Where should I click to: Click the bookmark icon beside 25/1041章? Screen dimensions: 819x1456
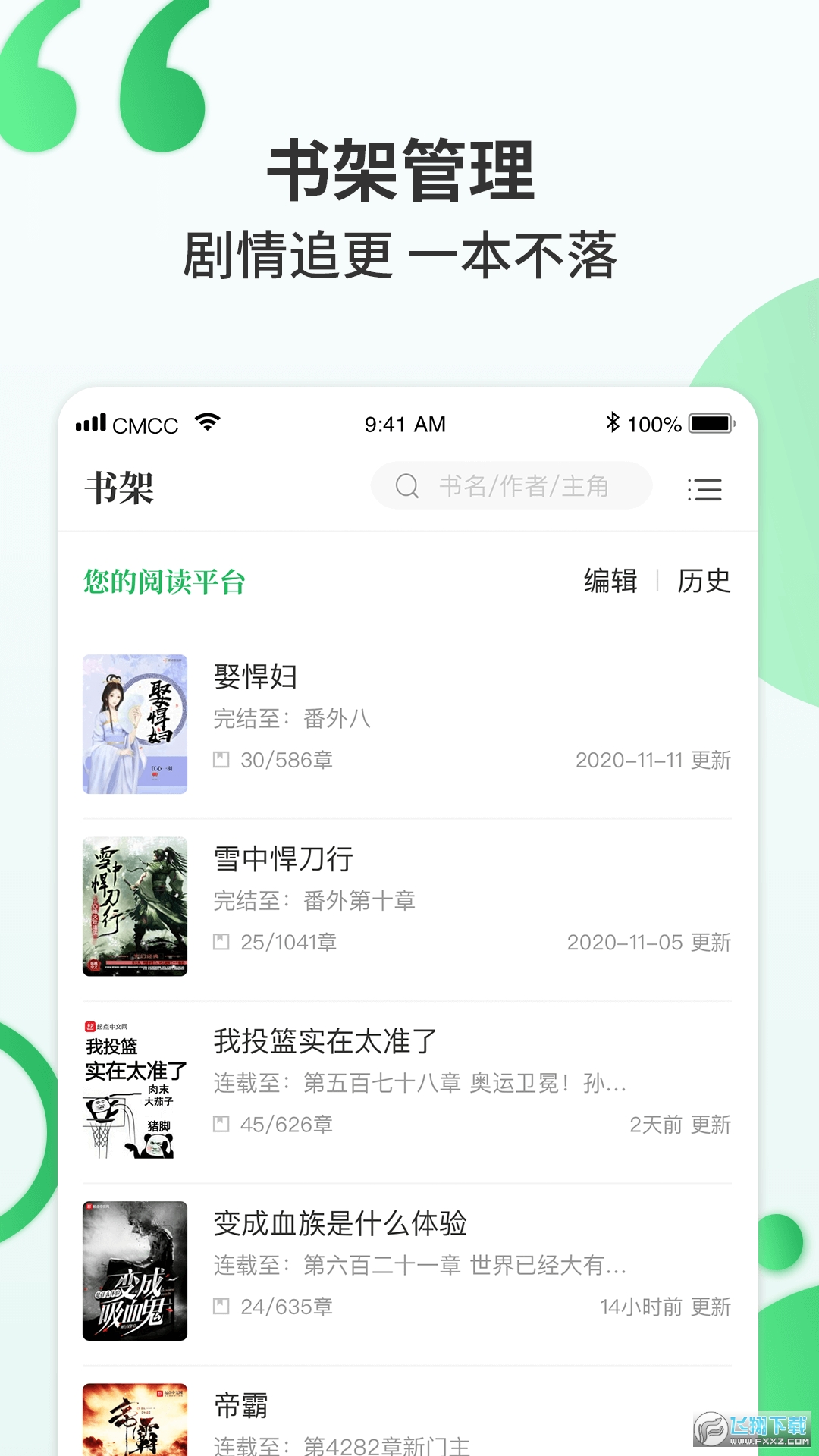(x=221, y=942)
